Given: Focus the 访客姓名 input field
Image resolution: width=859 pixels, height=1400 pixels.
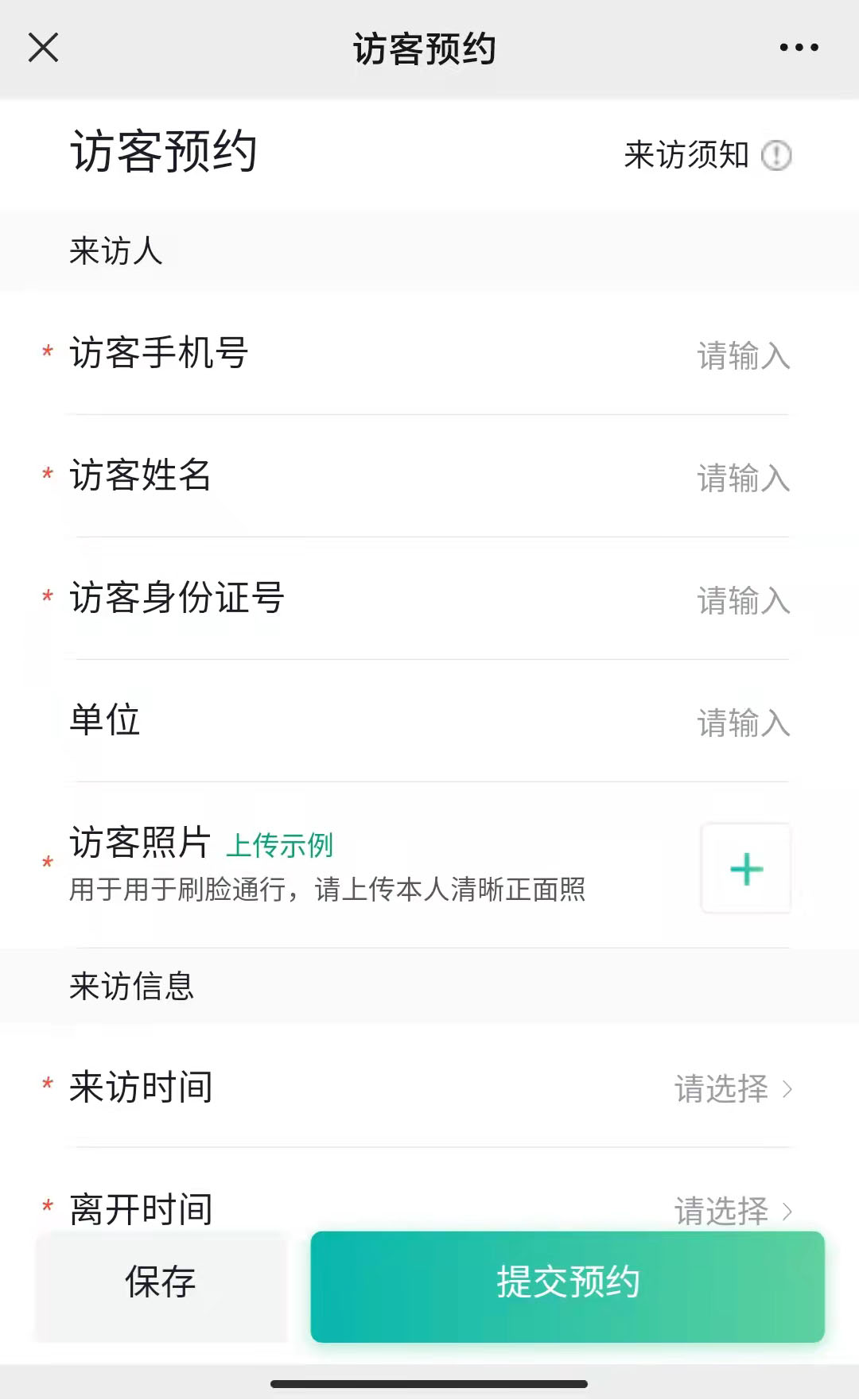Looking at the screenshot, I should (x=743, y=479).
